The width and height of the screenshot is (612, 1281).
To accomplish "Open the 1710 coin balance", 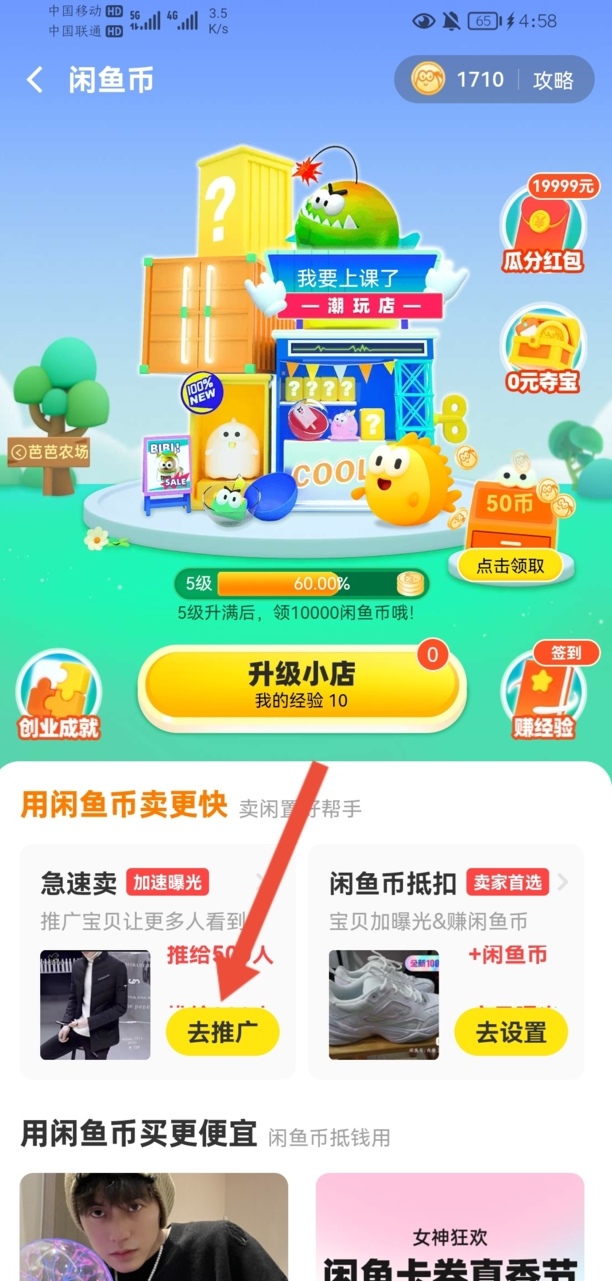I will 461,80.
